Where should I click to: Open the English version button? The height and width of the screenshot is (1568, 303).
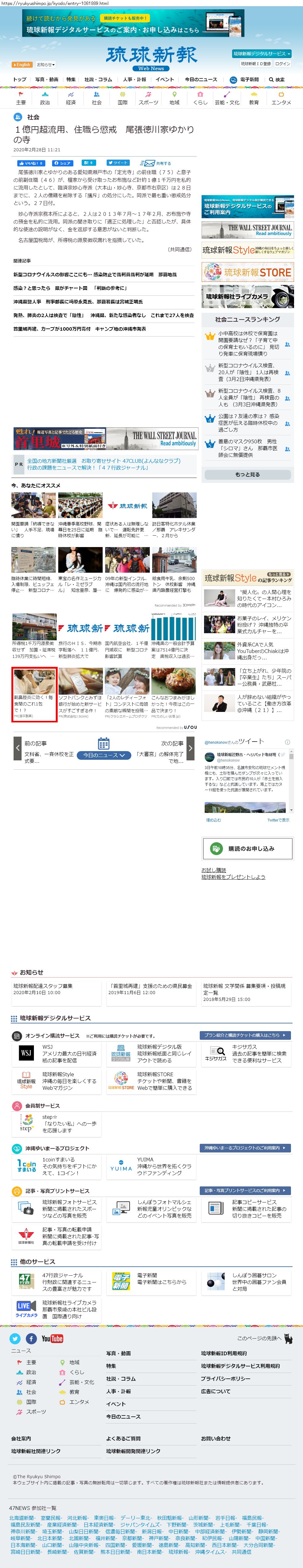point(22,65)
